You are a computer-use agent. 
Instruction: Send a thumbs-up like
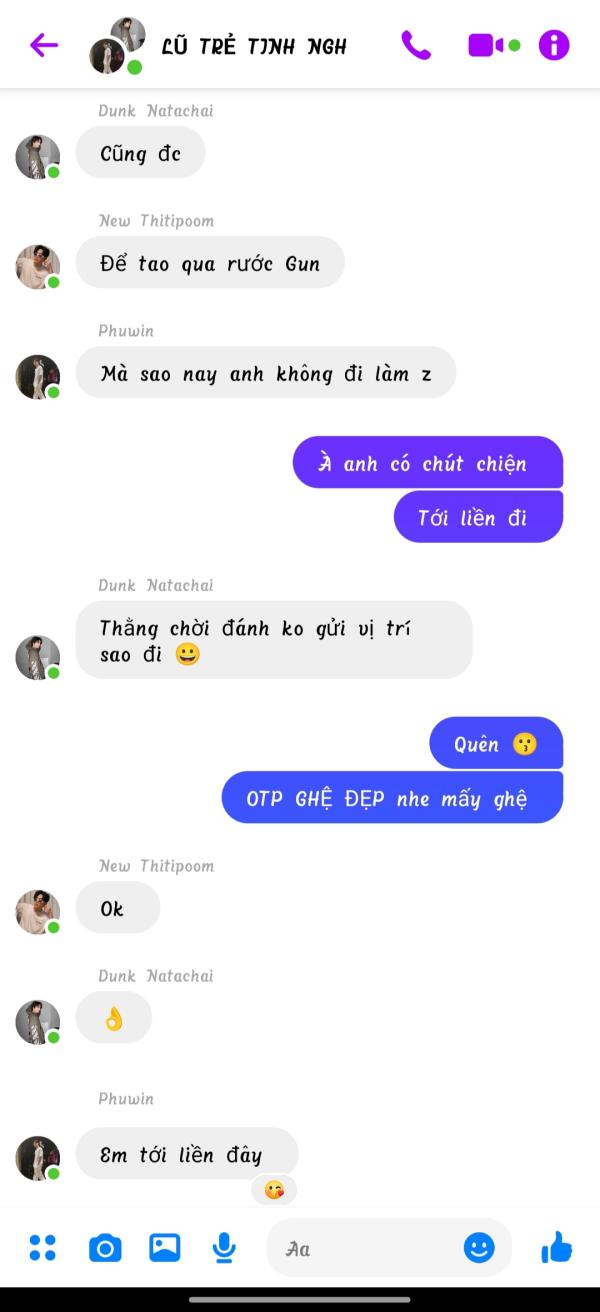point(556,1247)
